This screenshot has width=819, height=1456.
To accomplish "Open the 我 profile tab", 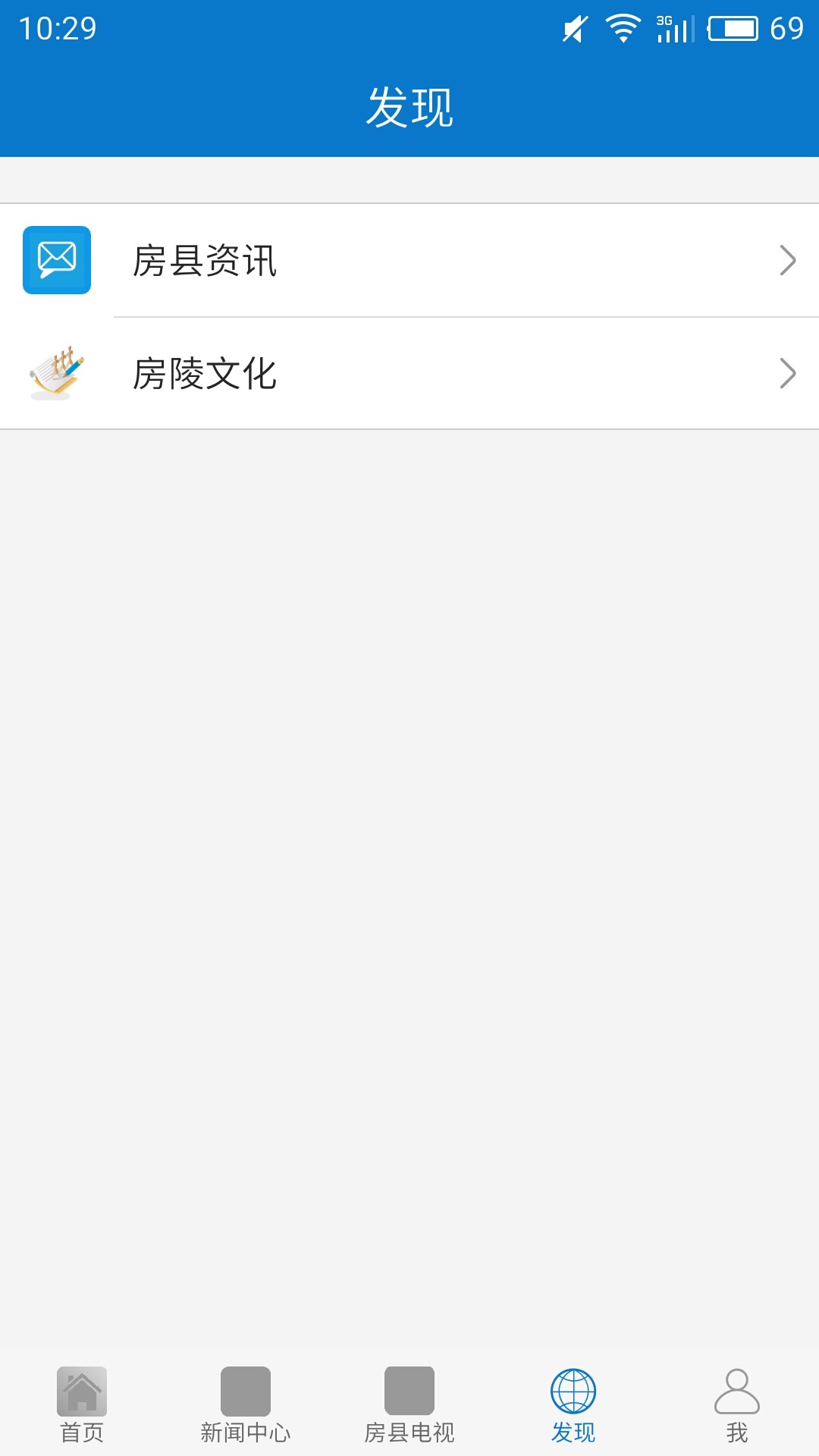I will tap(736, 1404).
